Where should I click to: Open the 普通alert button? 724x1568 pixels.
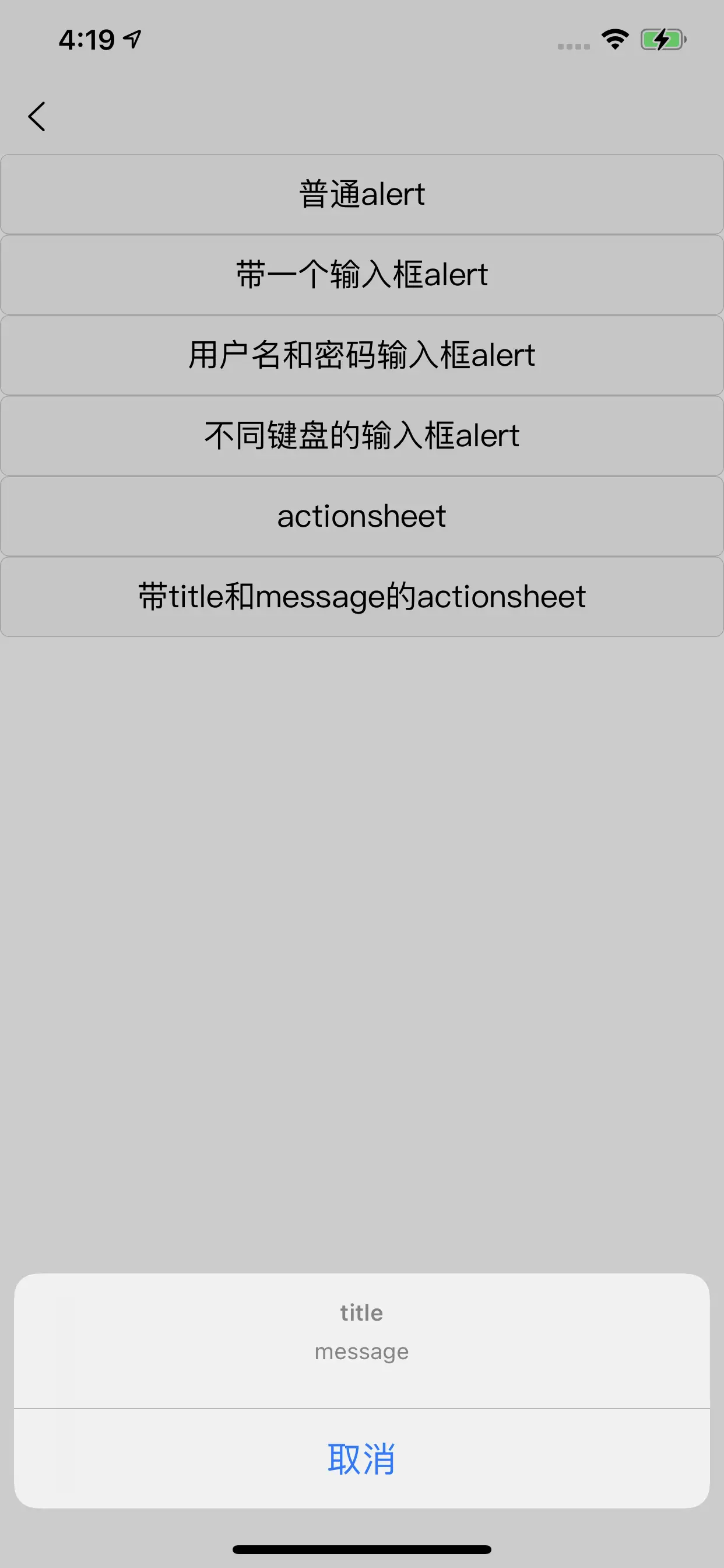362,194
